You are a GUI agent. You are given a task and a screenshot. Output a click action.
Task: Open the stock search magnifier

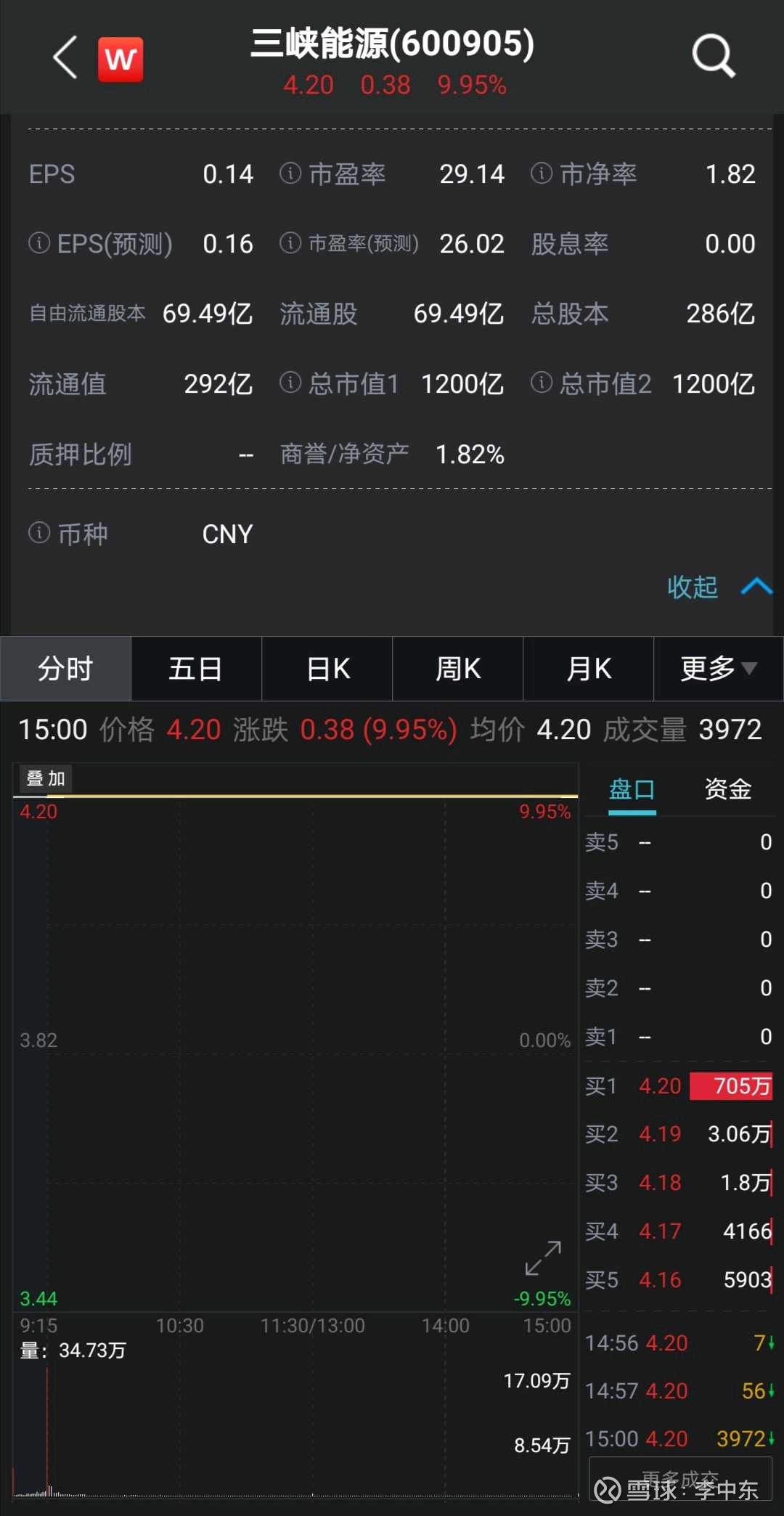[x=713, y=57]
